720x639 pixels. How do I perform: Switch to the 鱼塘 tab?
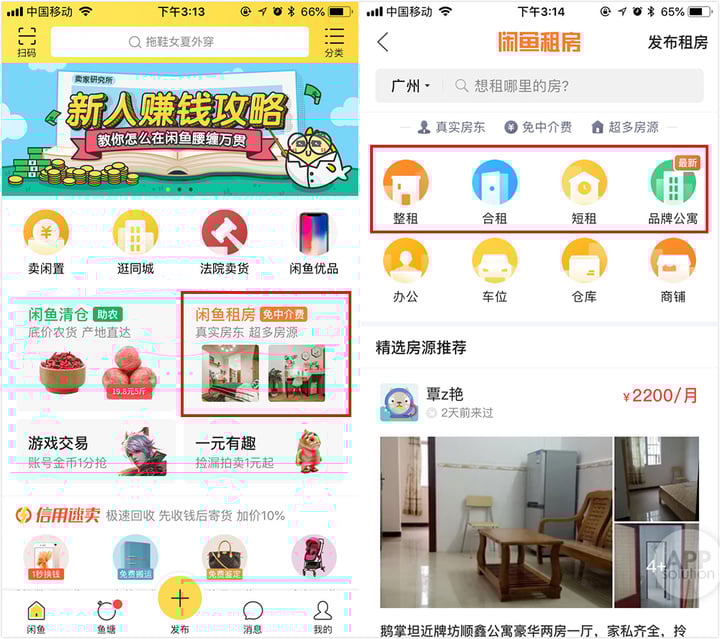tap(106, 615)
